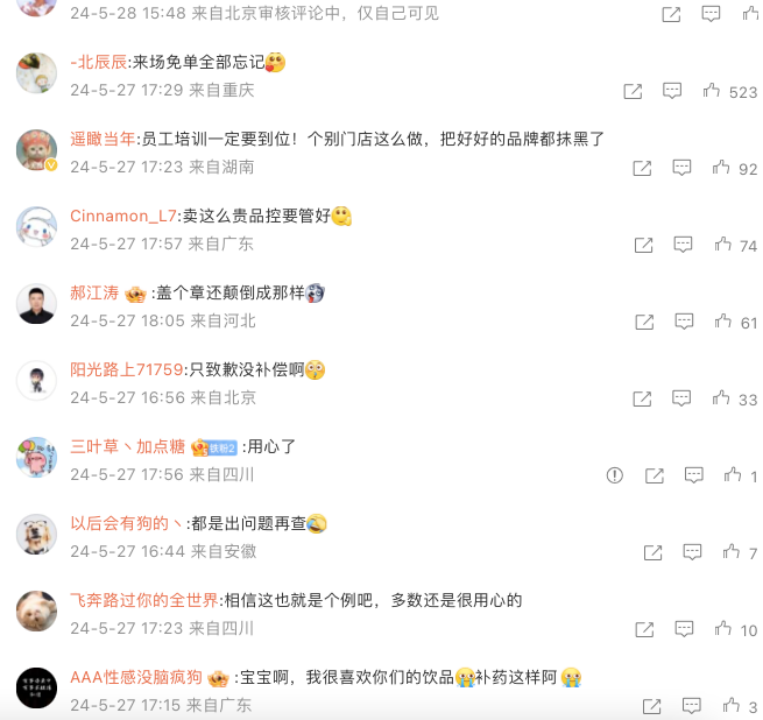763x720 pixels.
Task: Open 阳光路上71759's profile name
Action: click(x=126, y=370)
